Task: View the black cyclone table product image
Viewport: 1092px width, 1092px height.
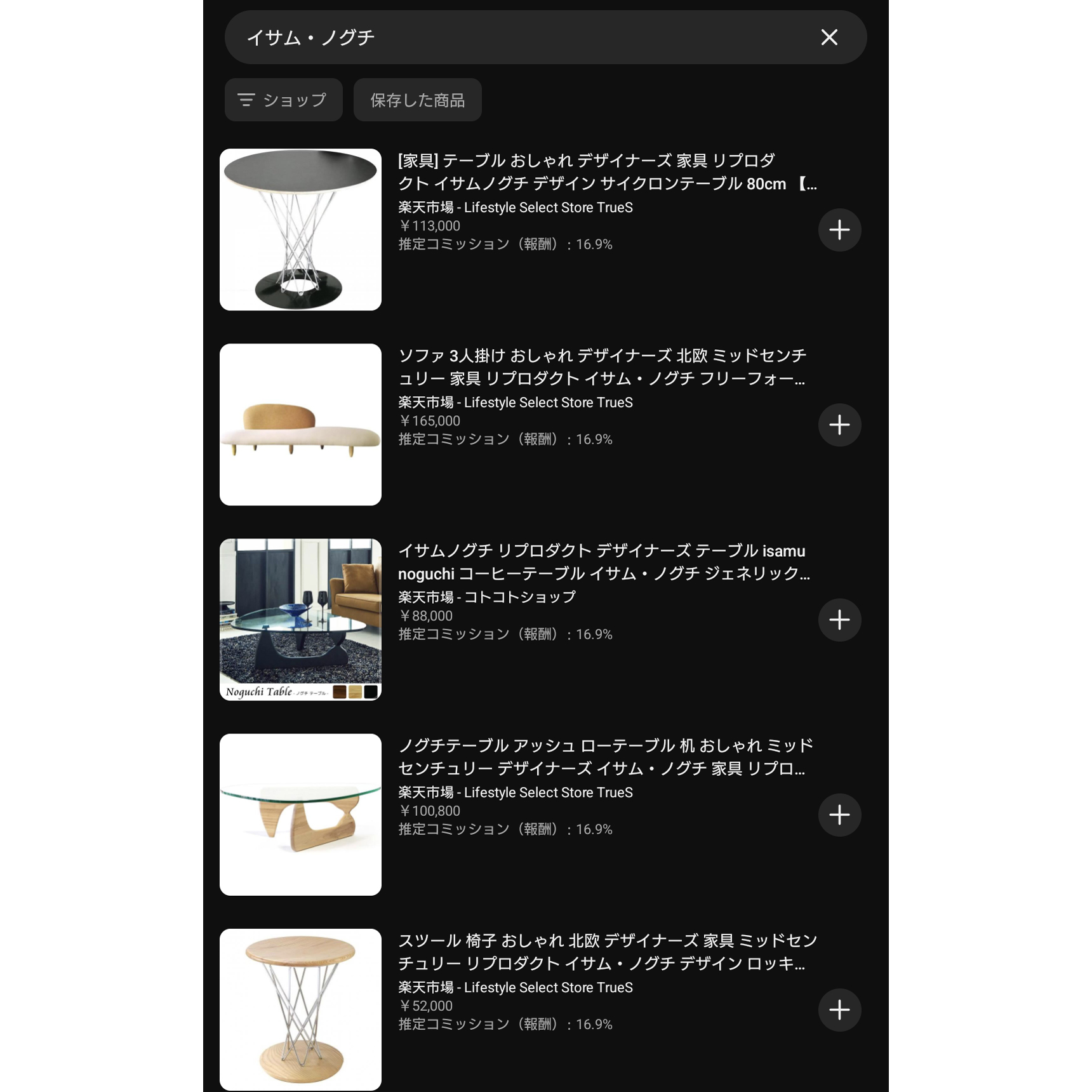Action: pos(300,229)
